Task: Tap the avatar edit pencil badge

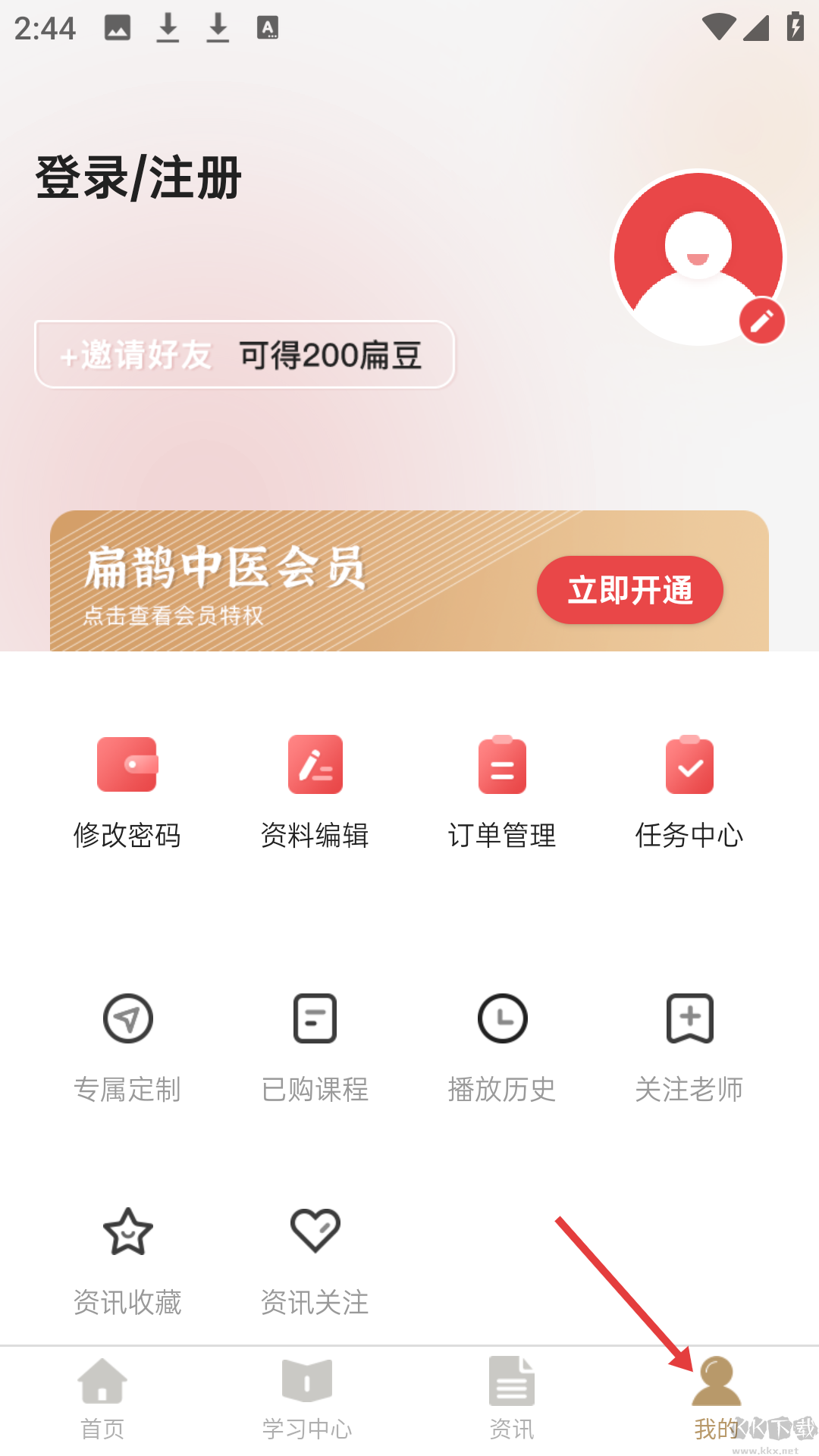Action: [x=761, y=321]
